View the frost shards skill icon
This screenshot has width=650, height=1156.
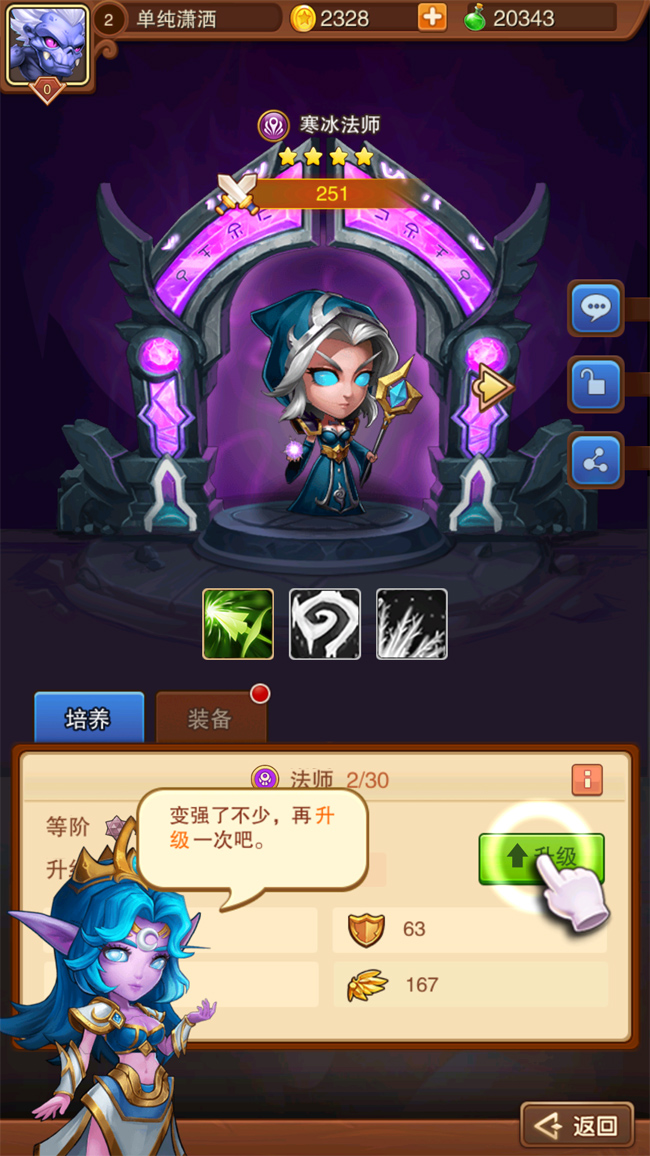coord(411,624)
